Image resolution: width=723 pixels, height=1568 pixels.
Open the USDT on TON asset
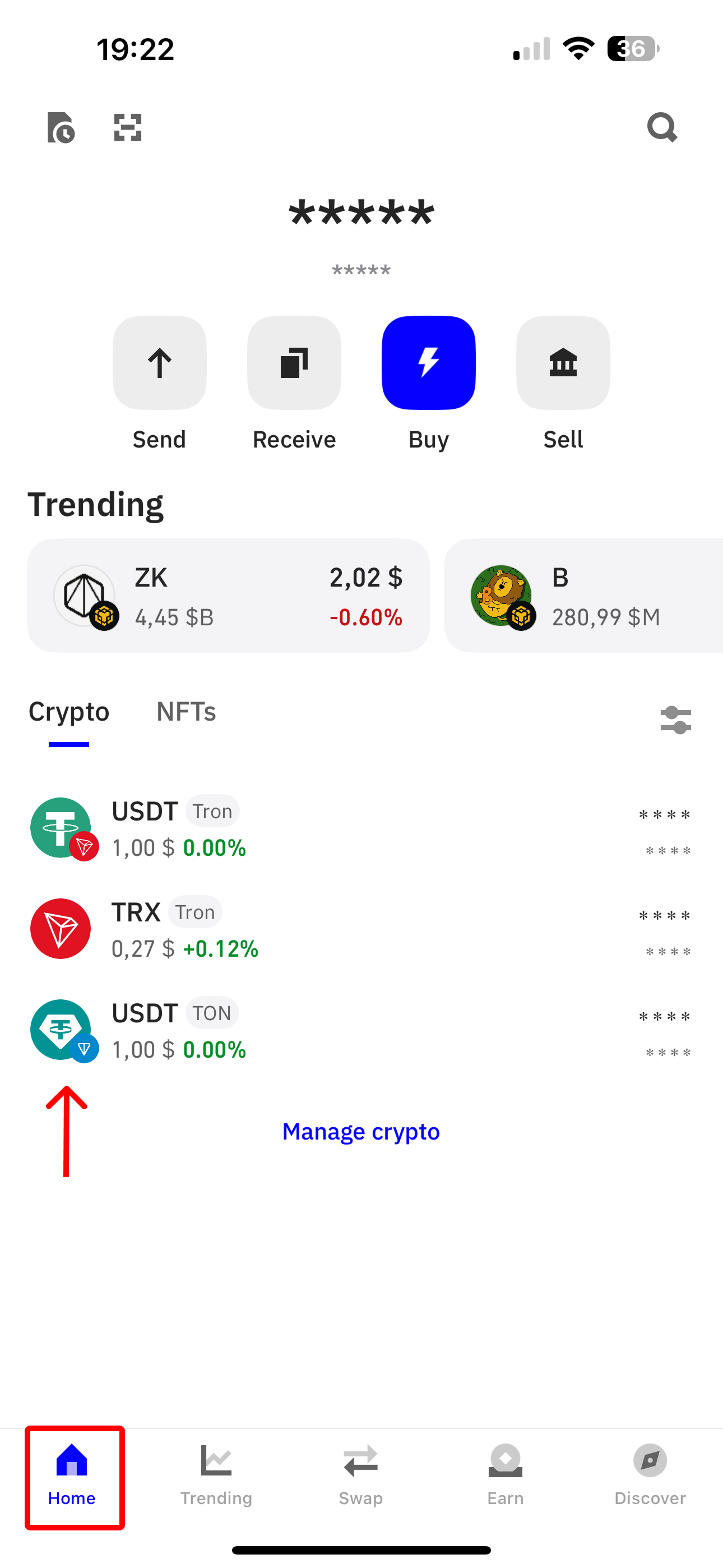361,1030
